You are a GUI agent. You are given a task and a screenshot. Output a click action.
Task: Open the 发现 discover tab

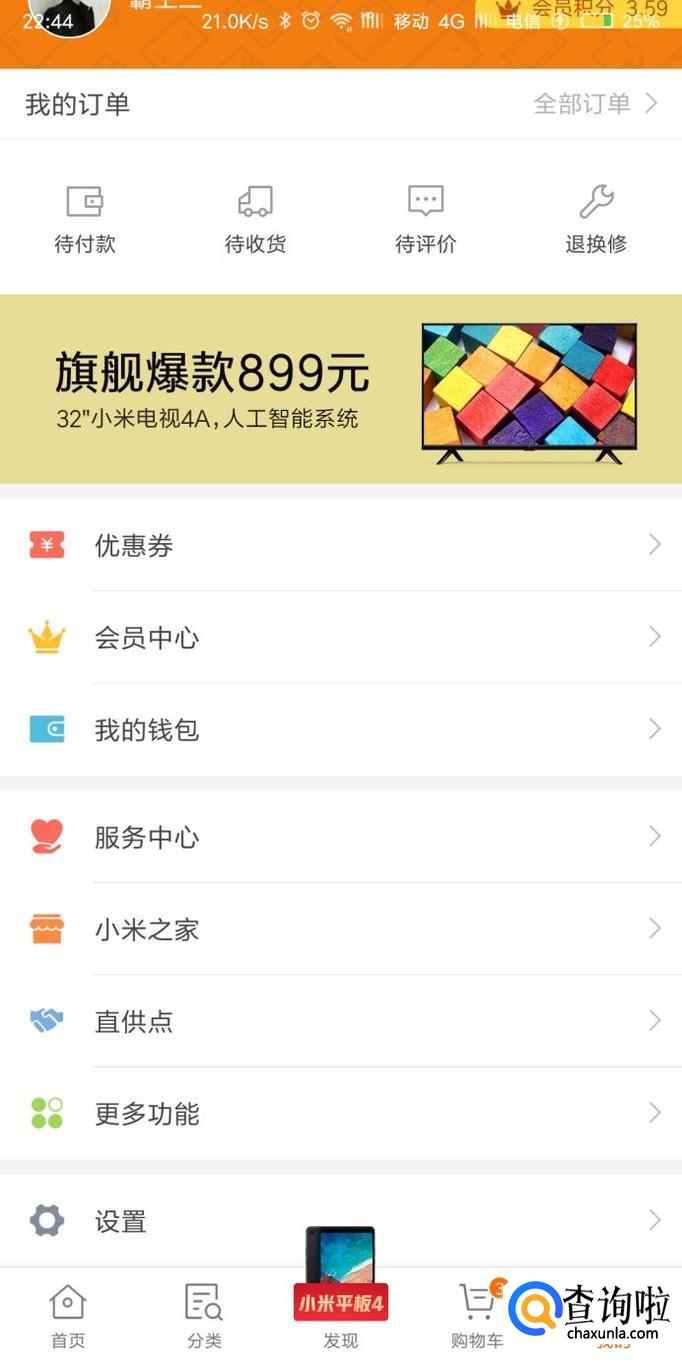coord(340,1316)
